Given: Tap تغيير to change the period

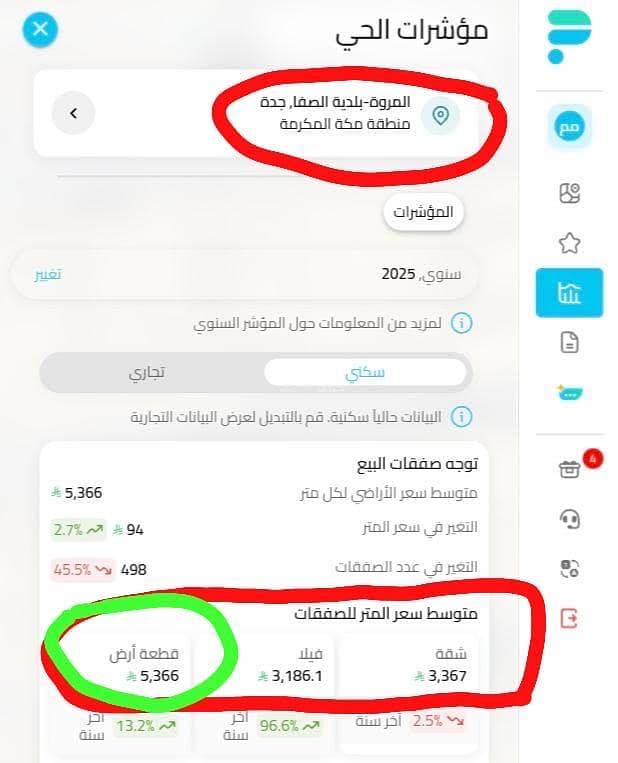Looking at the screenshot, I should (49, 273).
